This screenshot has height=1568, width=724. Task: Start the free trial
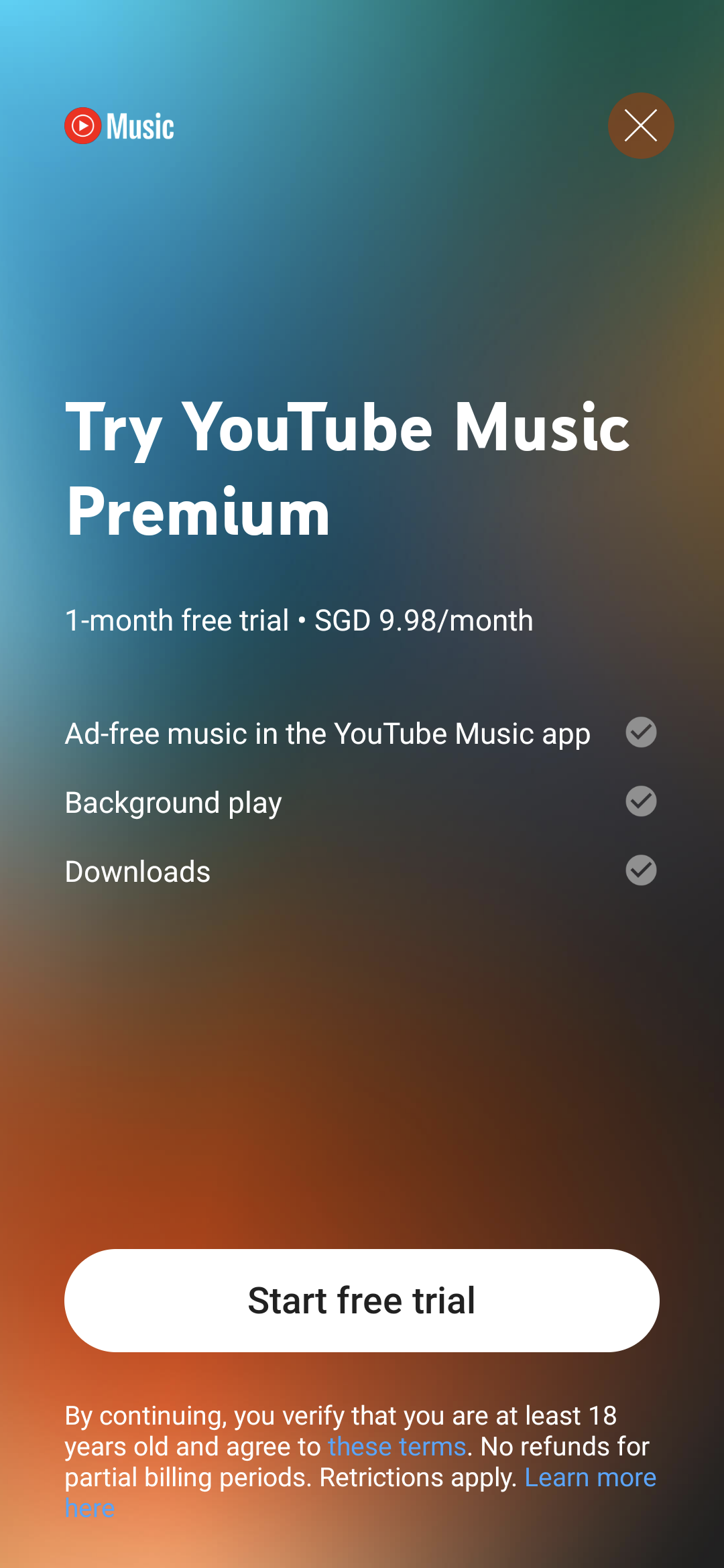pyautogui.click(x=362, y=1301)
